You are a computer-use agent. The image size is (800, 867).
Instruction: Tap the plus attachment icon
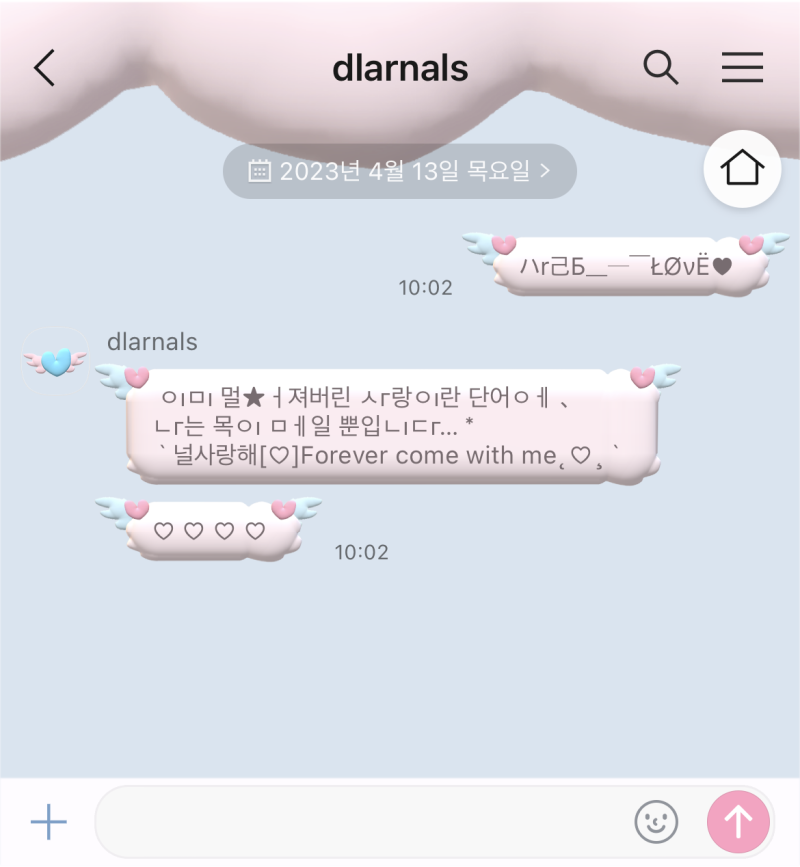47,822
